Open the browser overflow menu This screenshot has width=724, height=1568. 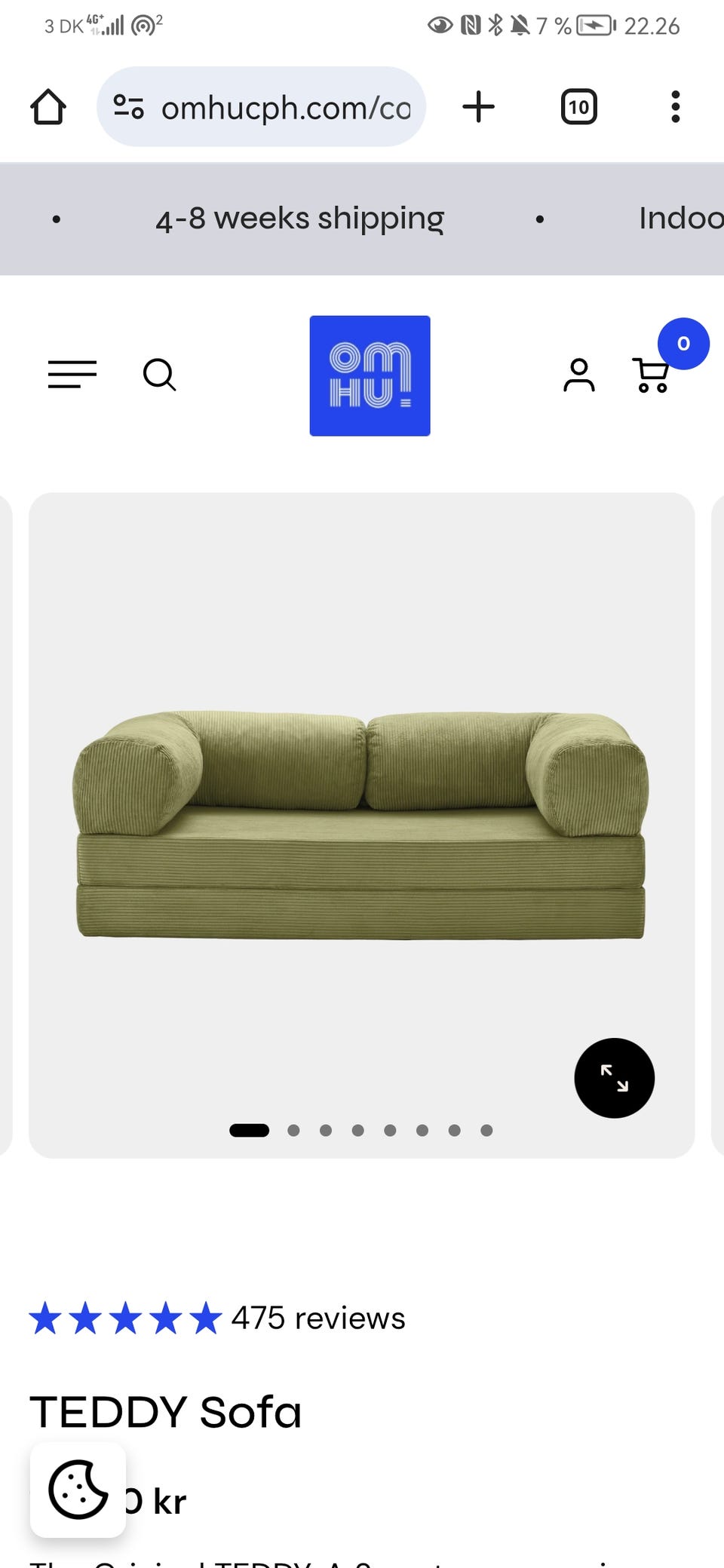point(676,107)
